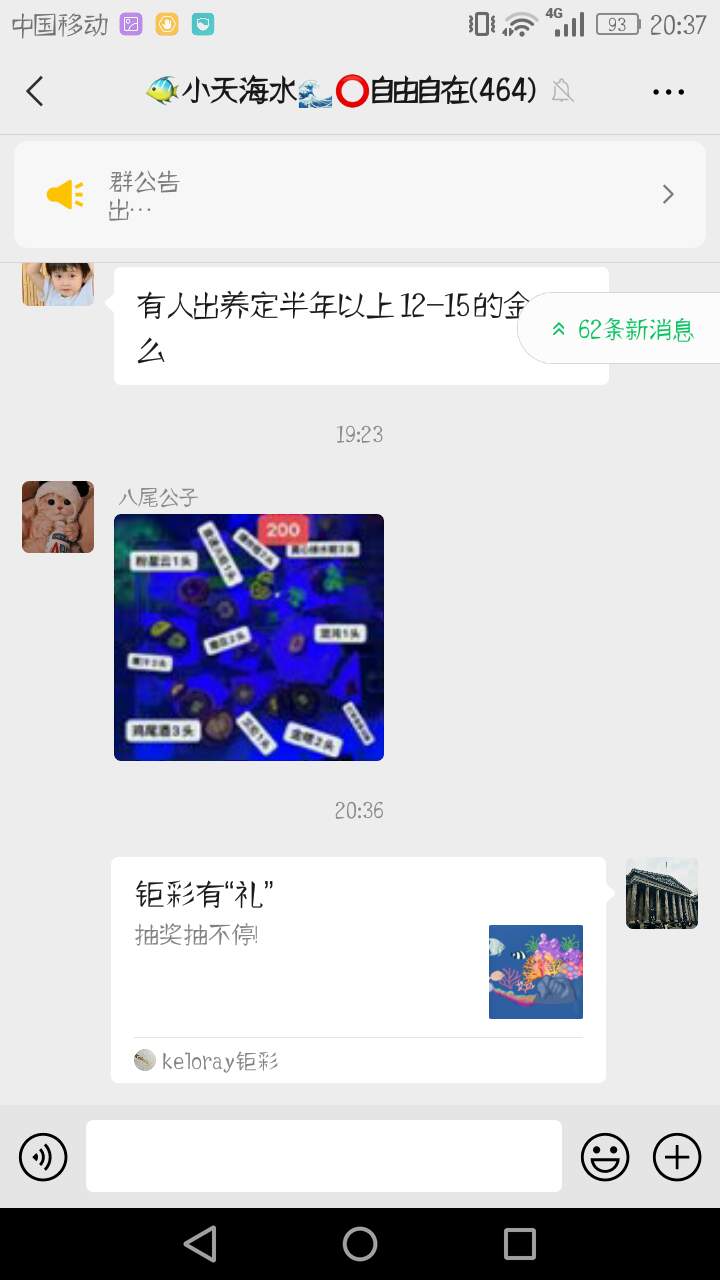Open the emoji picker
The width and height of the screenshot is (720, 1280).
(x=605, y=1157)
